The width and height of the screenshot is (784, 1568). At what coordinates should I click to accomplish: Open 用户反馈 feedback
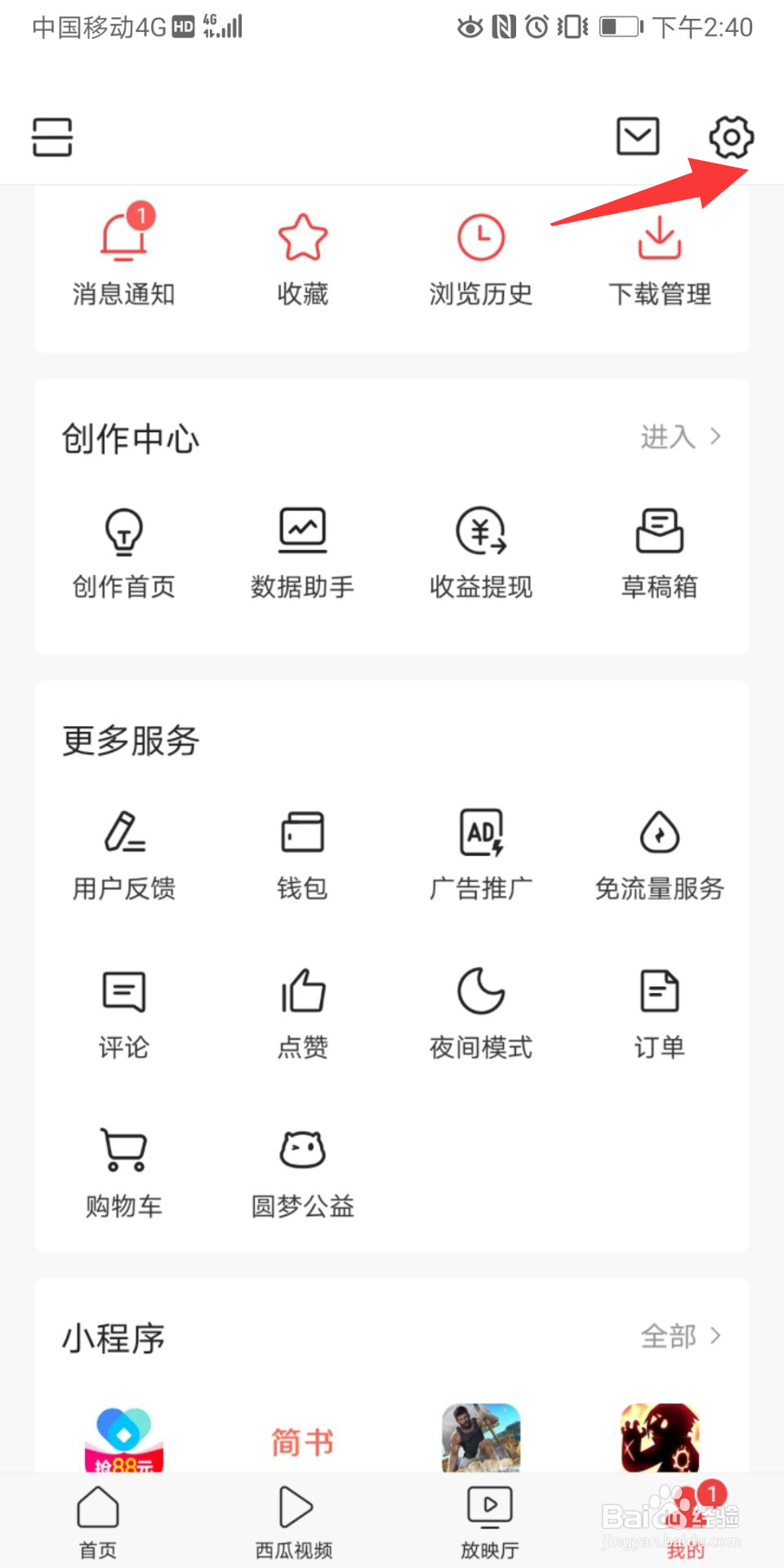[x=123, y=853]
